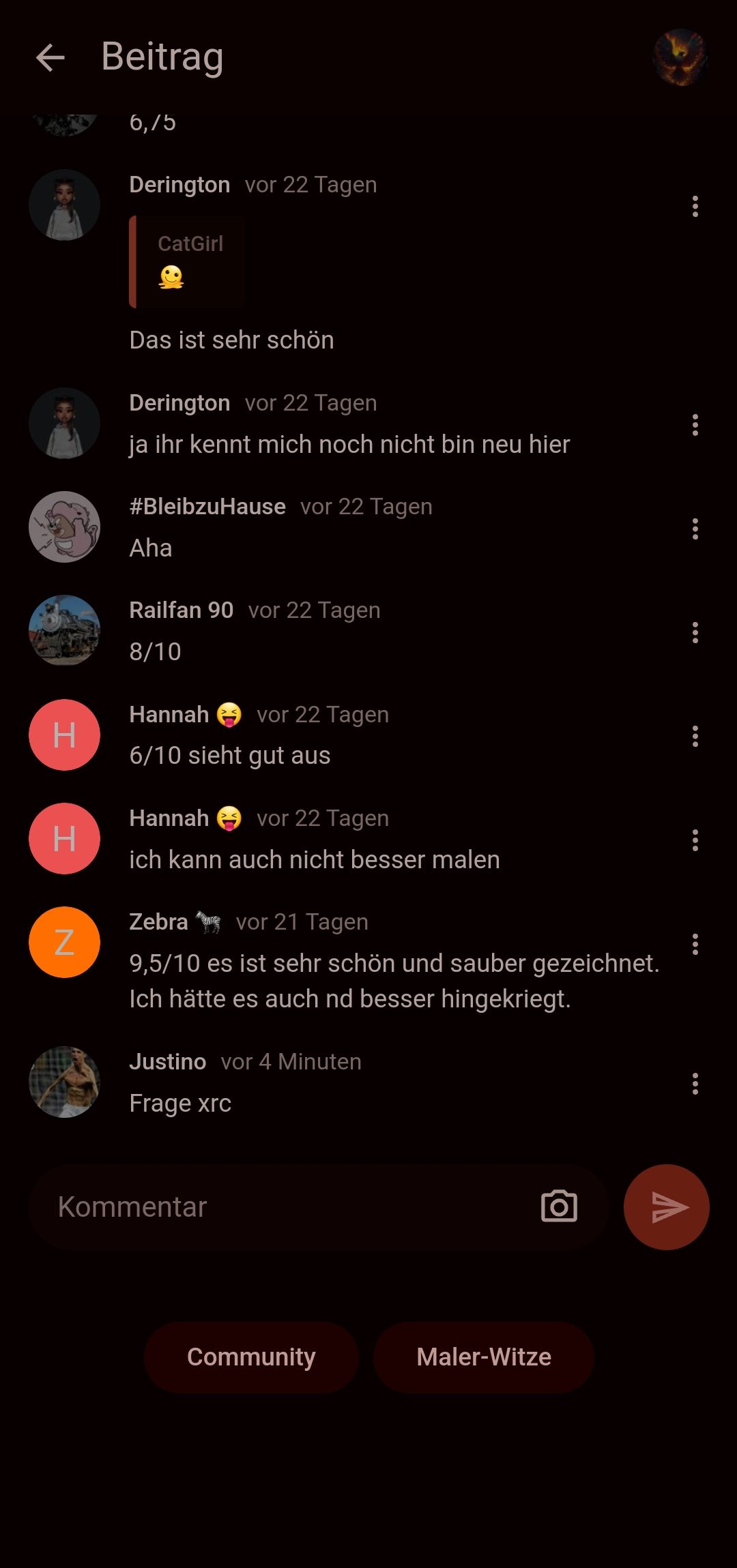The height and width of the screenshot is (1568, 737).
Task: Open options for #BleibzuHause's comment
Action: click(695, 529)
